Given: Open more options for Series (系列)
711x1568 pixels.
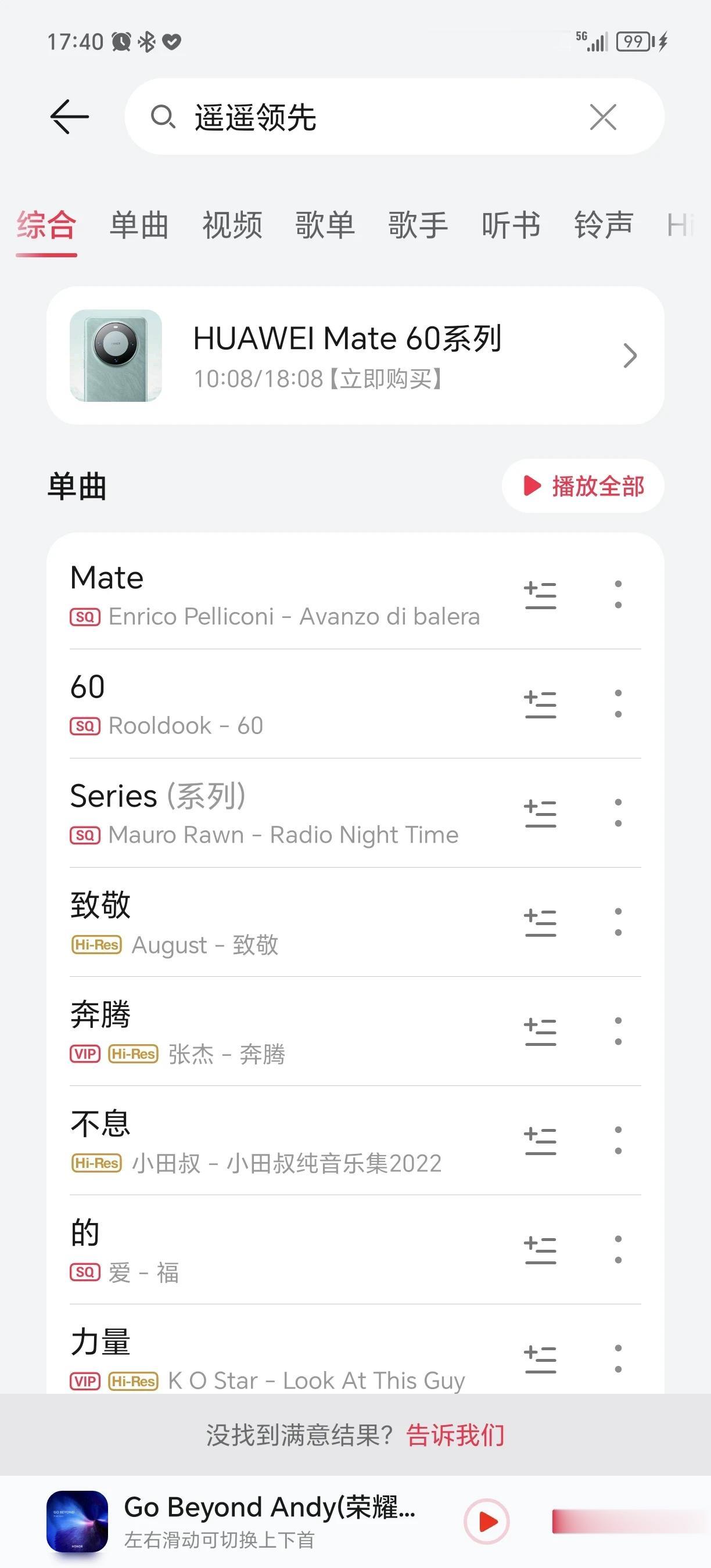Looking at the screenshot, I should [x=618, y=812].
